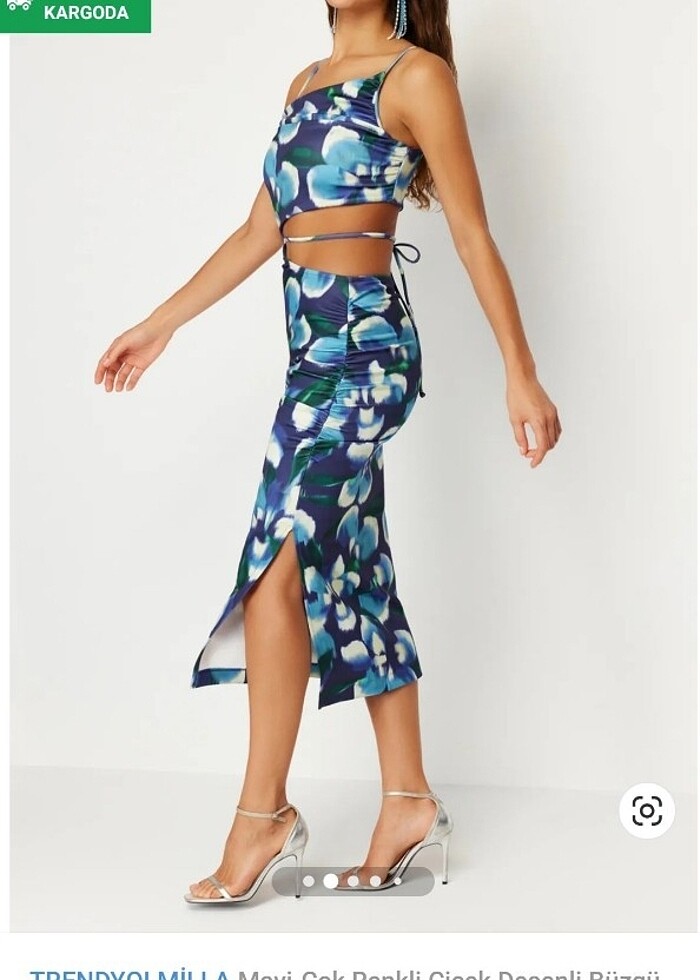Open the dress product photo full screen
The image size is (700, 980).
pyautogui.click(x=350, y=450)
